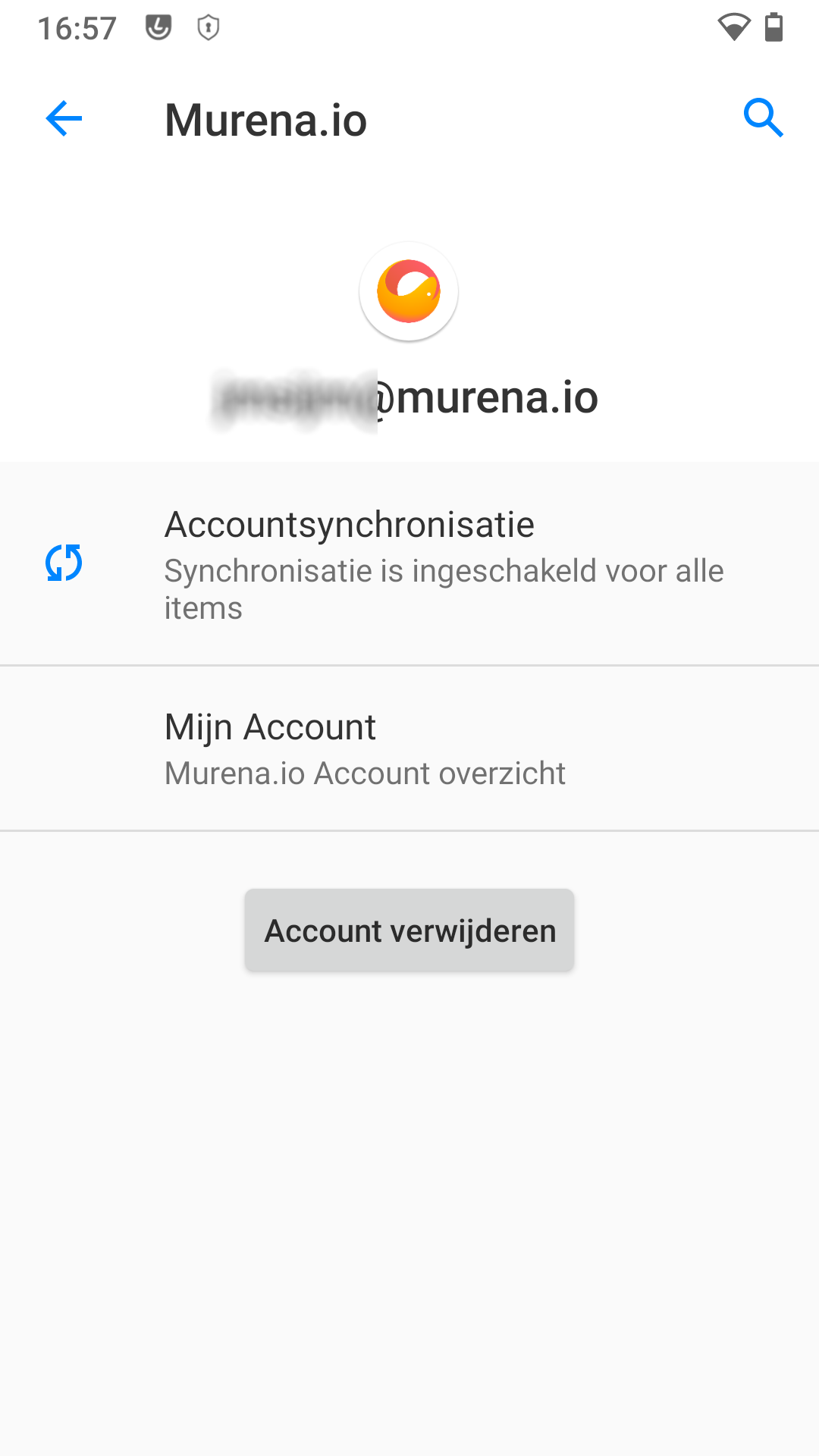
Task: Tap the blue account sync icon
Action: click(x=64, y=564)
